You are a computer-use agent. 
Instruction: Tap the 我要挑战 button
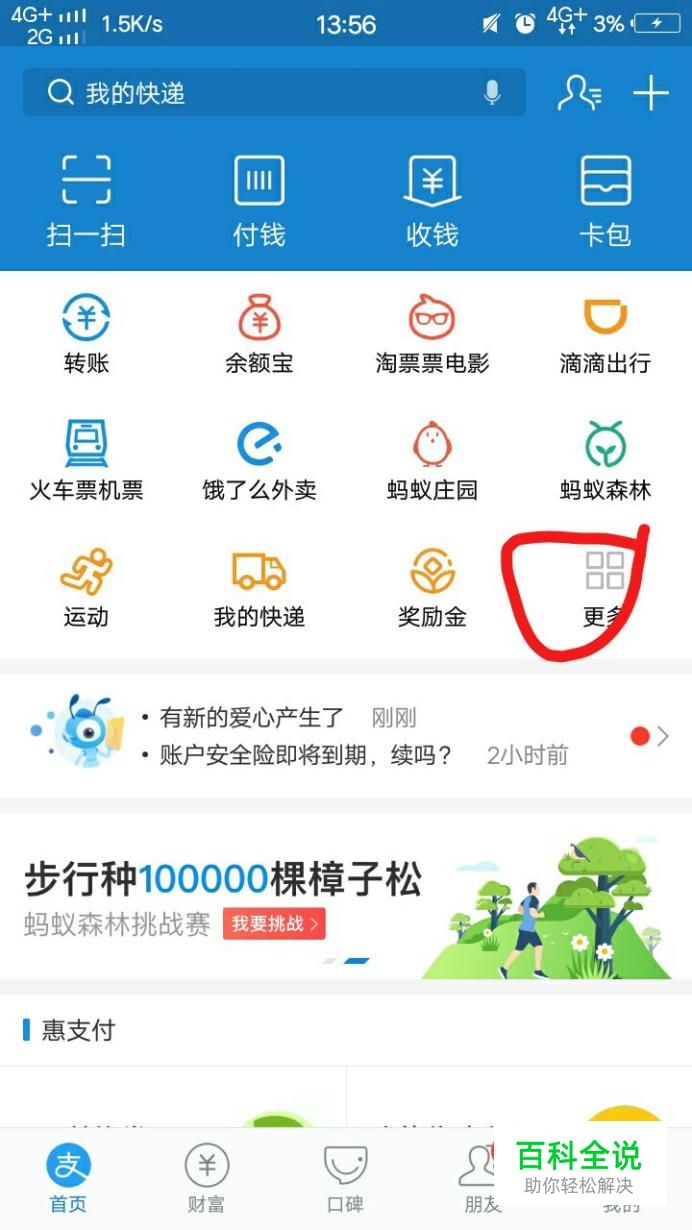274,924
